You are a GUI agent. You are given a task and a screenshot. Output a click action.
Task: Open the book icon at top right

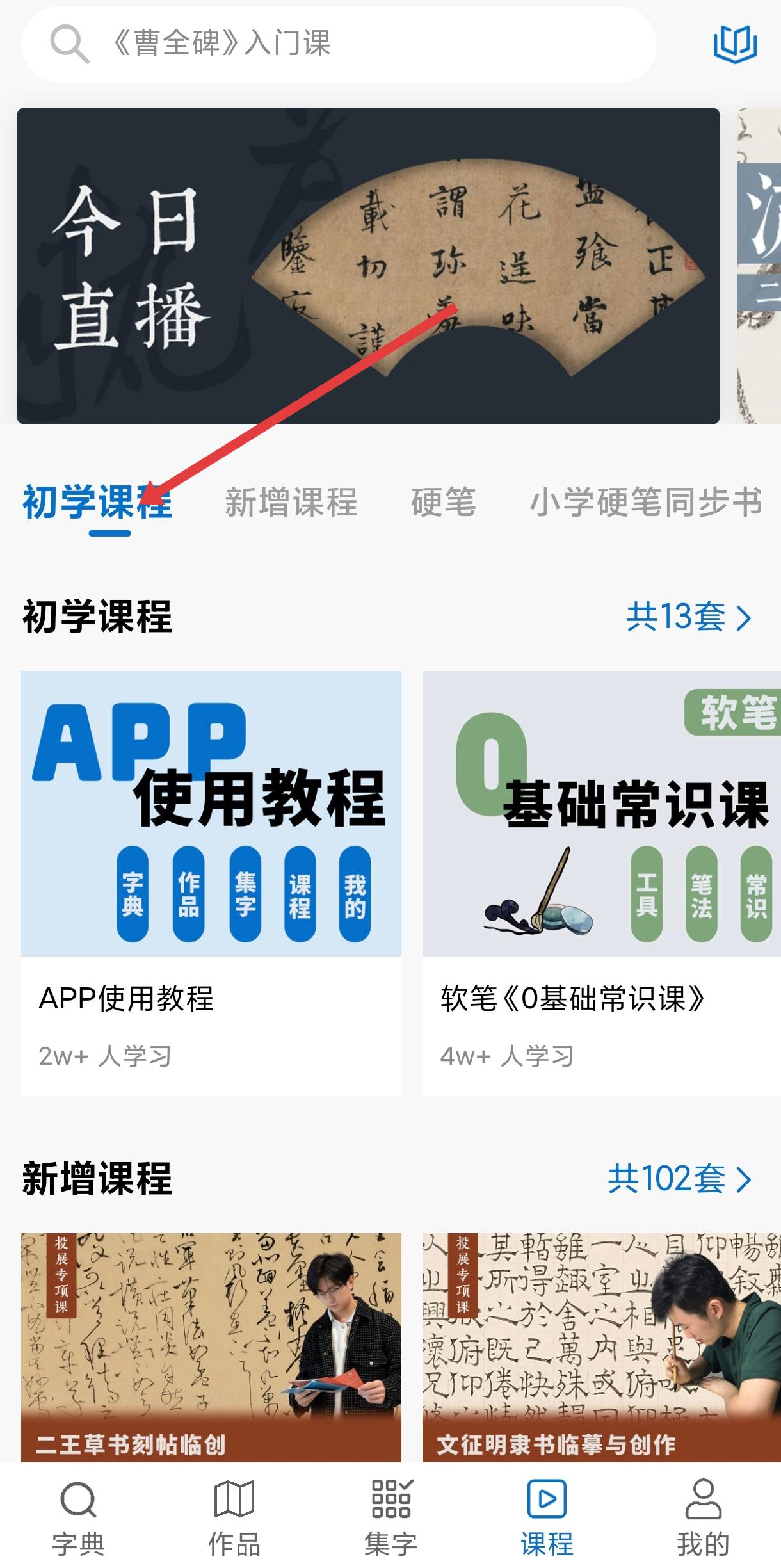click(735, 44)
